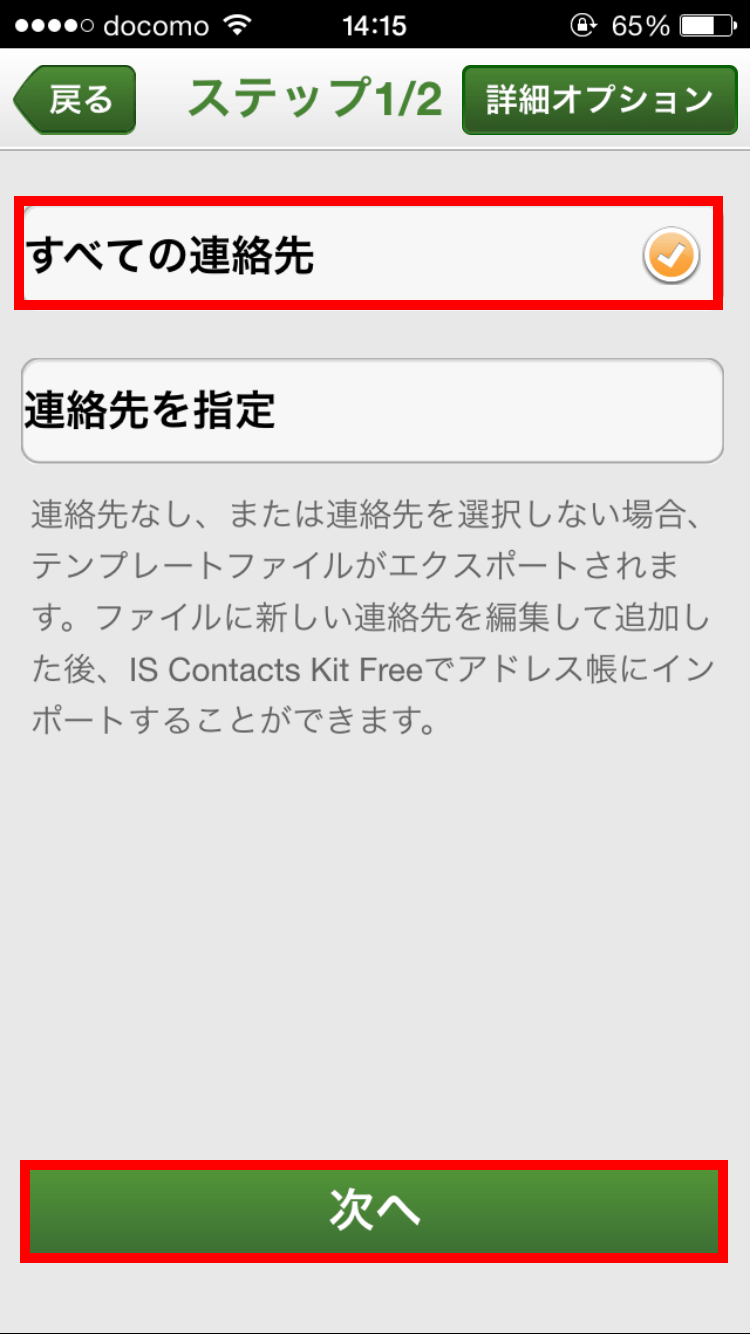Viewport: 750px width, 1334px height.
Task: Tap the clock showing 14:15
Action: tap(375, 25)
